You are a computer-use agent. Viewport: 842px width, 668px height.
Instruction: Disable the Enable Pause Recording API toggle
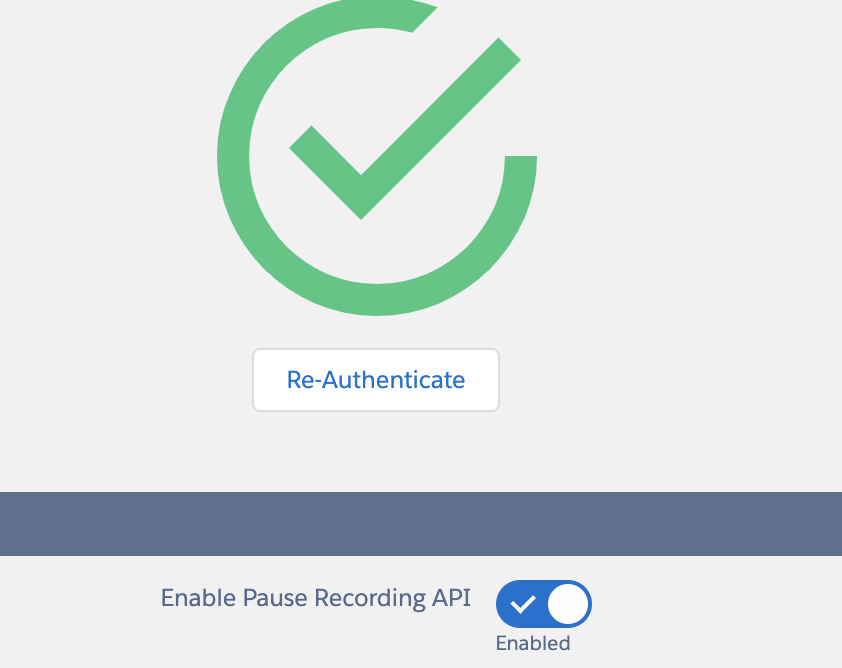click(x=543, y=604)
